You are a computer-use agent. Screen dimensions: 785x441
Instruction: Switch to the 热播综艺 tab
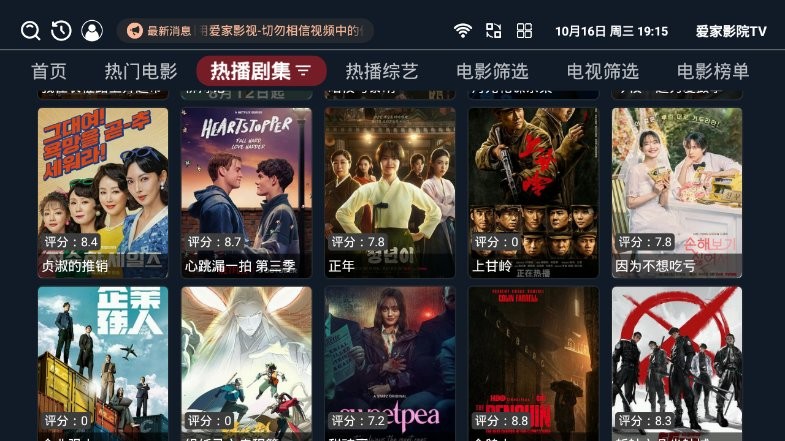[x=382, y=71]
